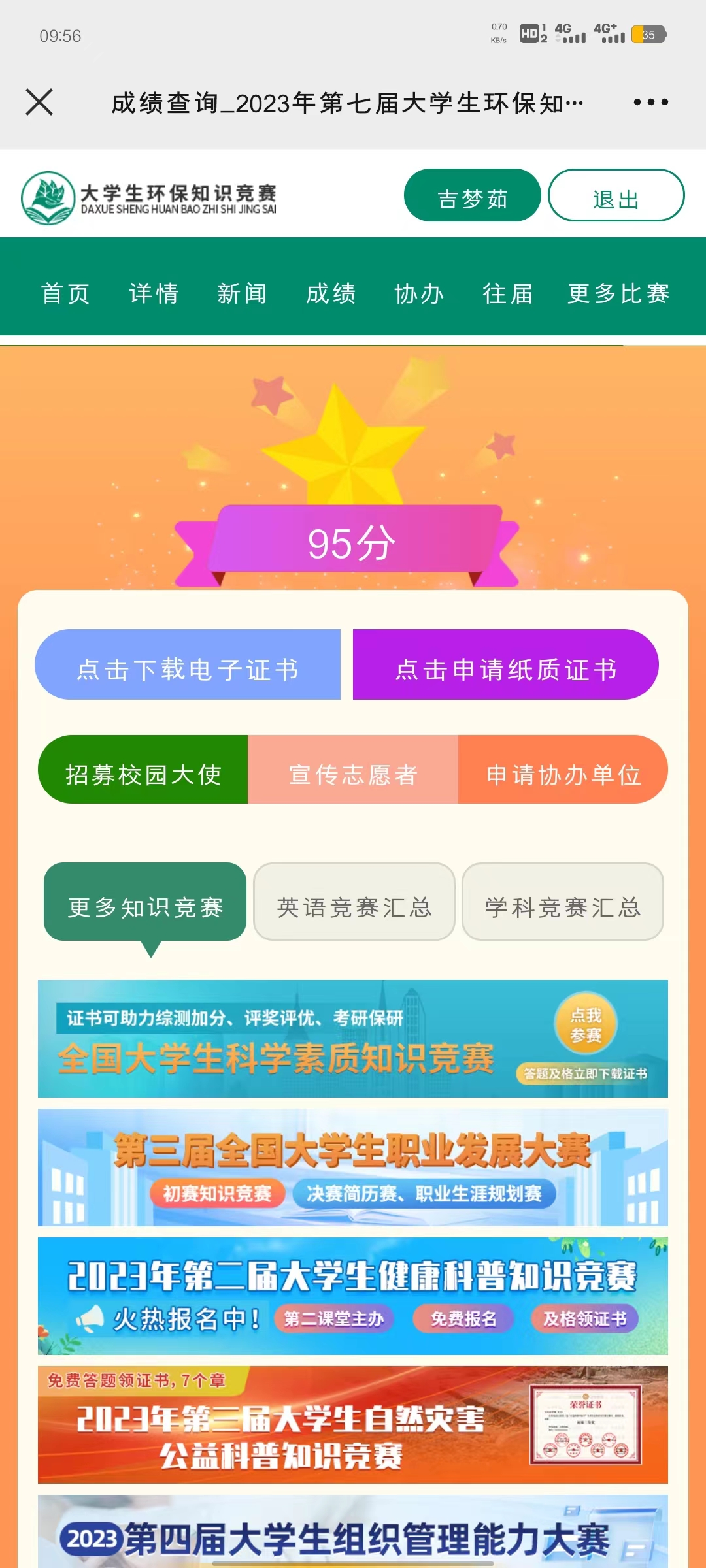Open 招募校园大使
The image size is (706, 1568).
pyautogui.click(x=143, y=770)
